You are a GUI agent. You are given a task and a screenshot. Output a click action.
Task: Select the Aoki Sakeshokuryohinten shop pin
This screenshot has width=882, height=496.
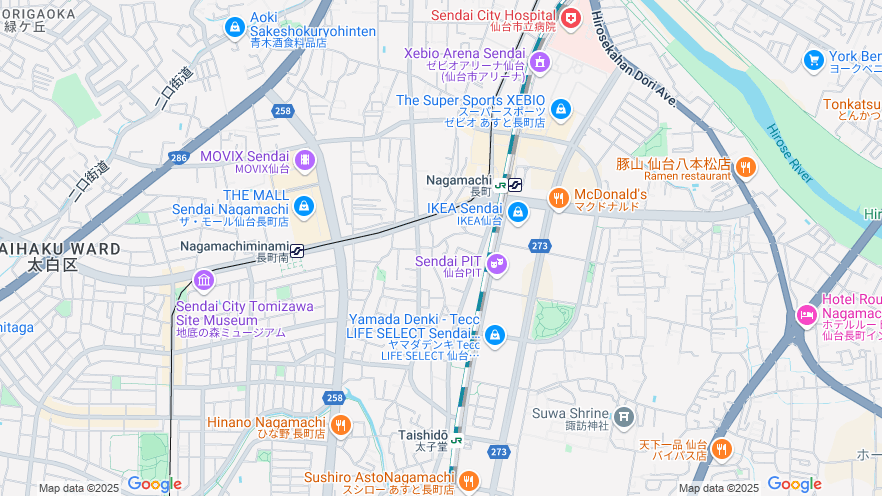tap(235, 27)
